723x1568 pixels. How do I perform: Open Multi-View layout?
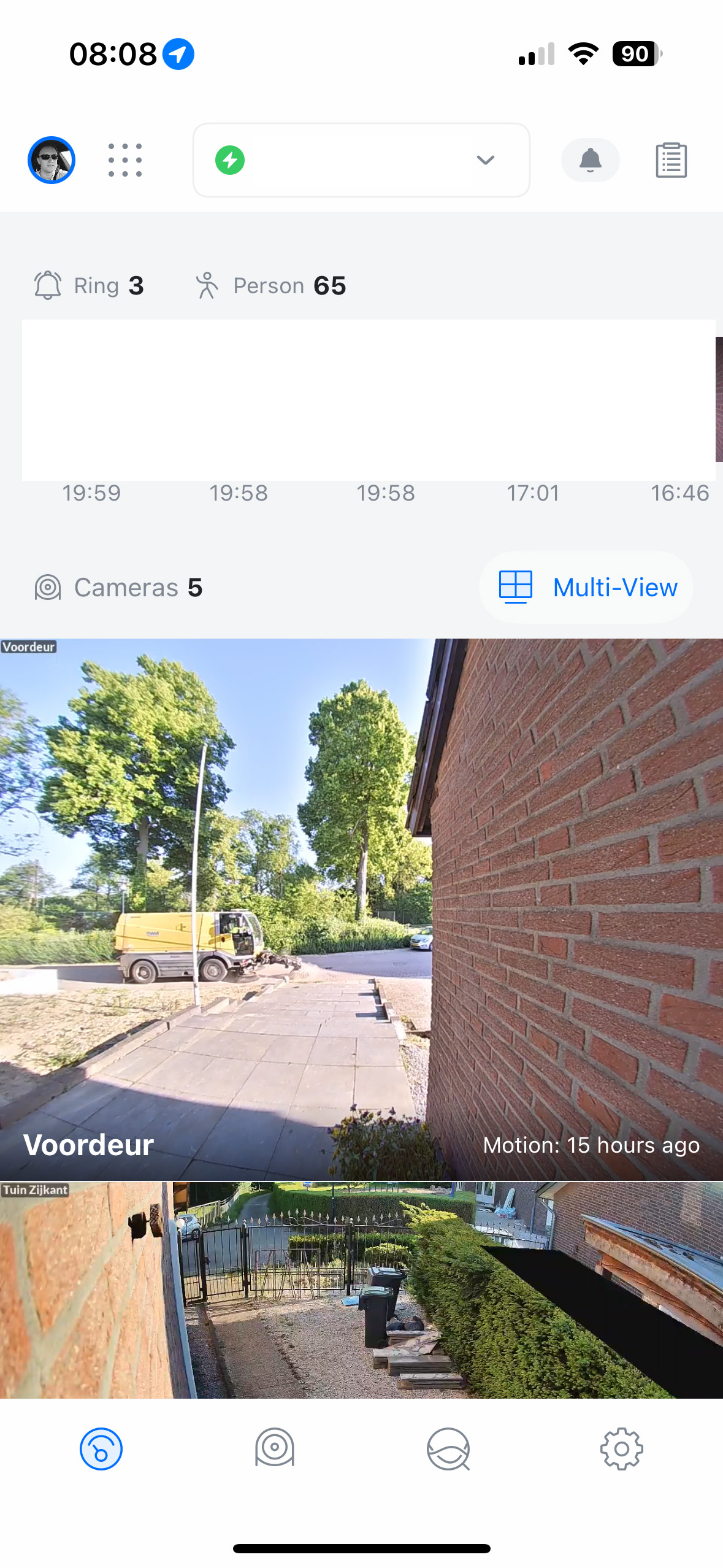(586, 587)
